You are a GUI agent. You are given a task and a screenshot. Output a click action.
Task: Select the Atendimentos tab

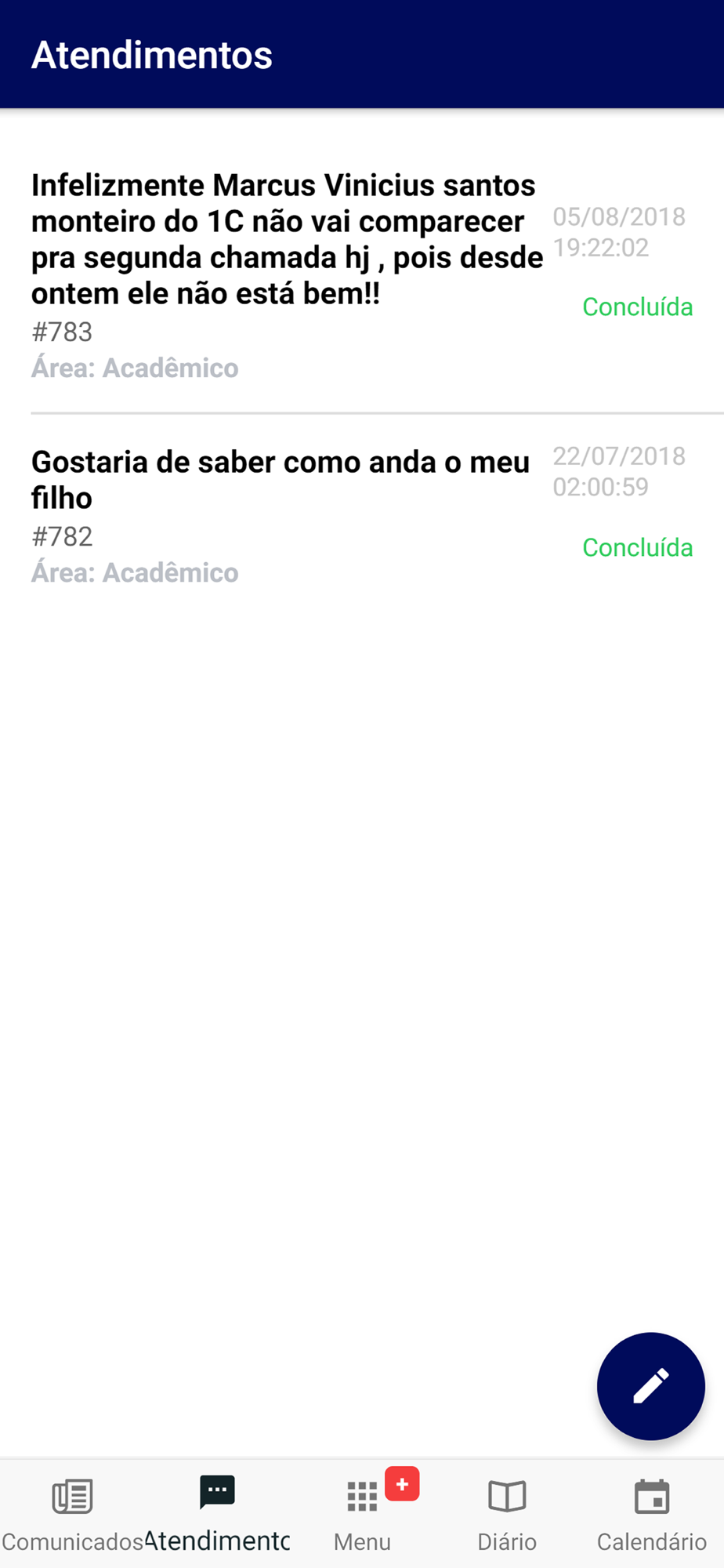point(217,1515)
